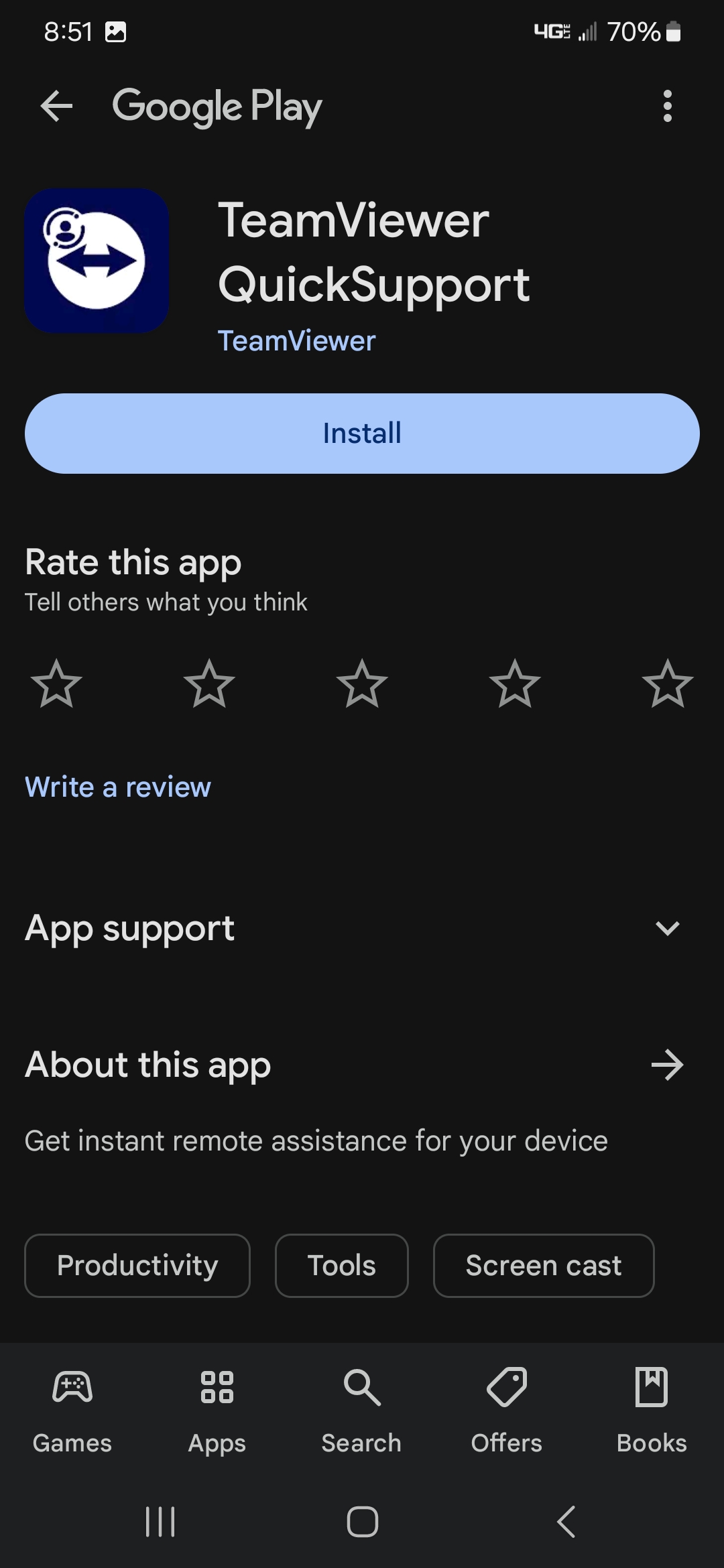Install TeamViewer QuickSupport
The width and height of the screenshot is (724, 1568).
[x=361, y=433]
